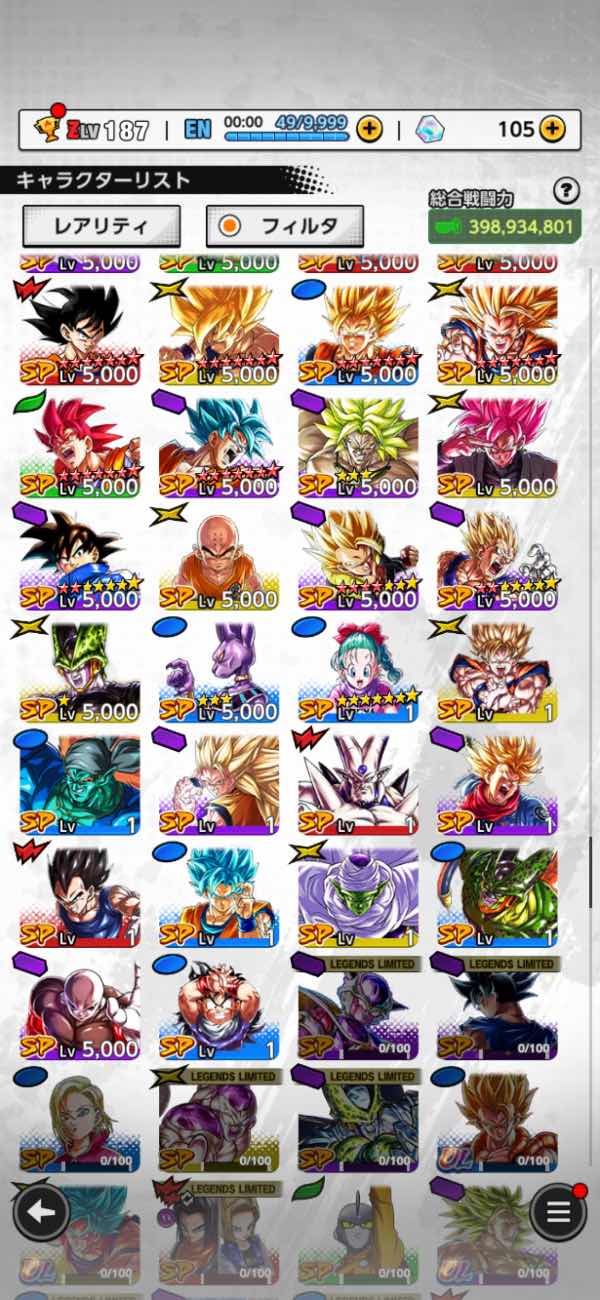600x1300 pixels.
Task: Select the green-leaf Super Saiyan God Goku card
Action: (x=80, y=447)
